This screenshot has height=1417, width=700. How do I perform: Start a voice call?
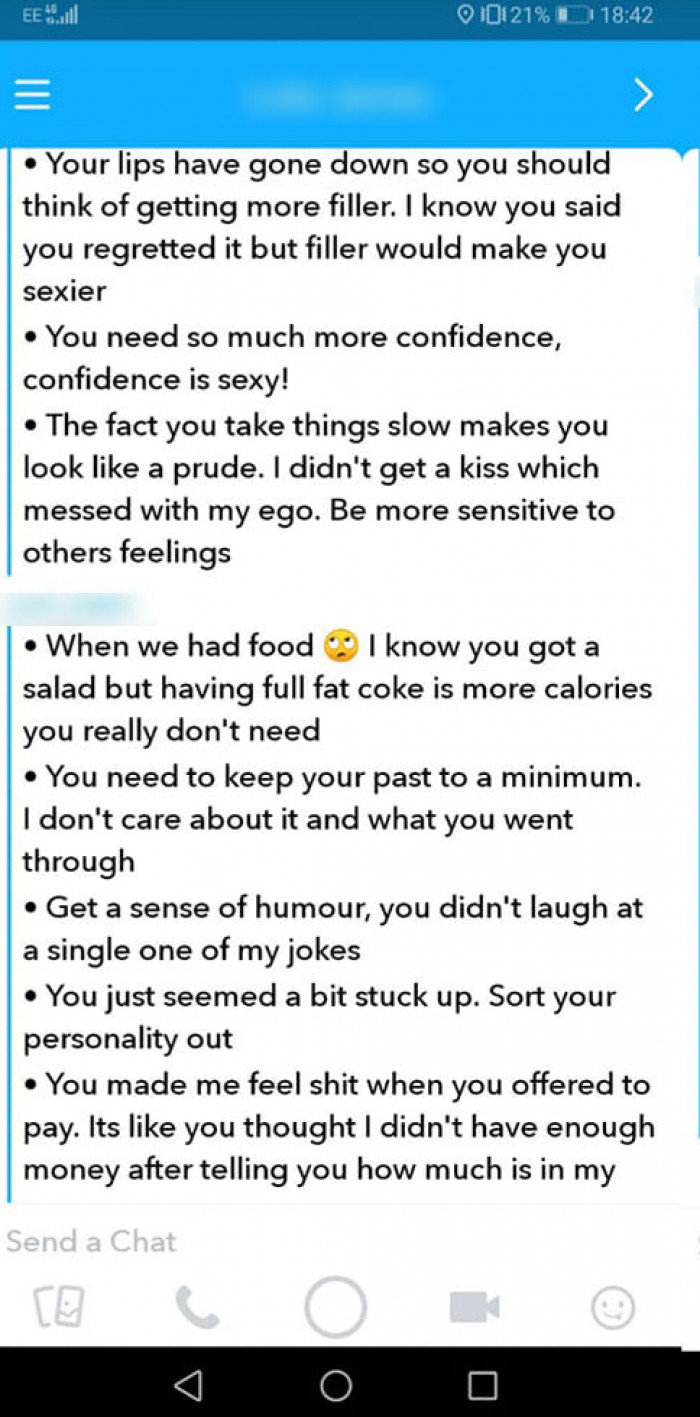pos(196,1307)
